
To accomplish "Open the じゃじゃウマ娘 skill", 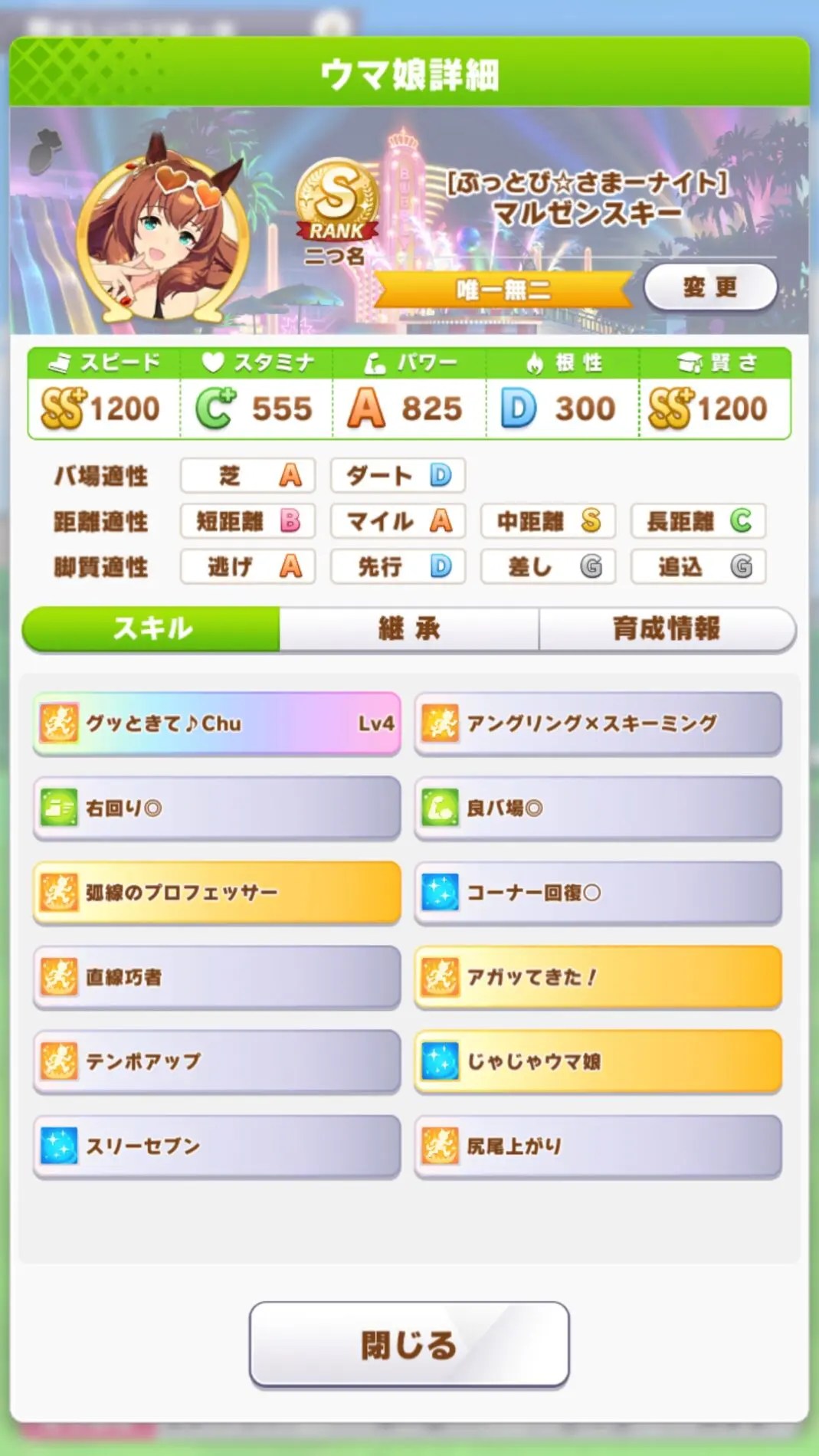I will (x=598, y=1061).
